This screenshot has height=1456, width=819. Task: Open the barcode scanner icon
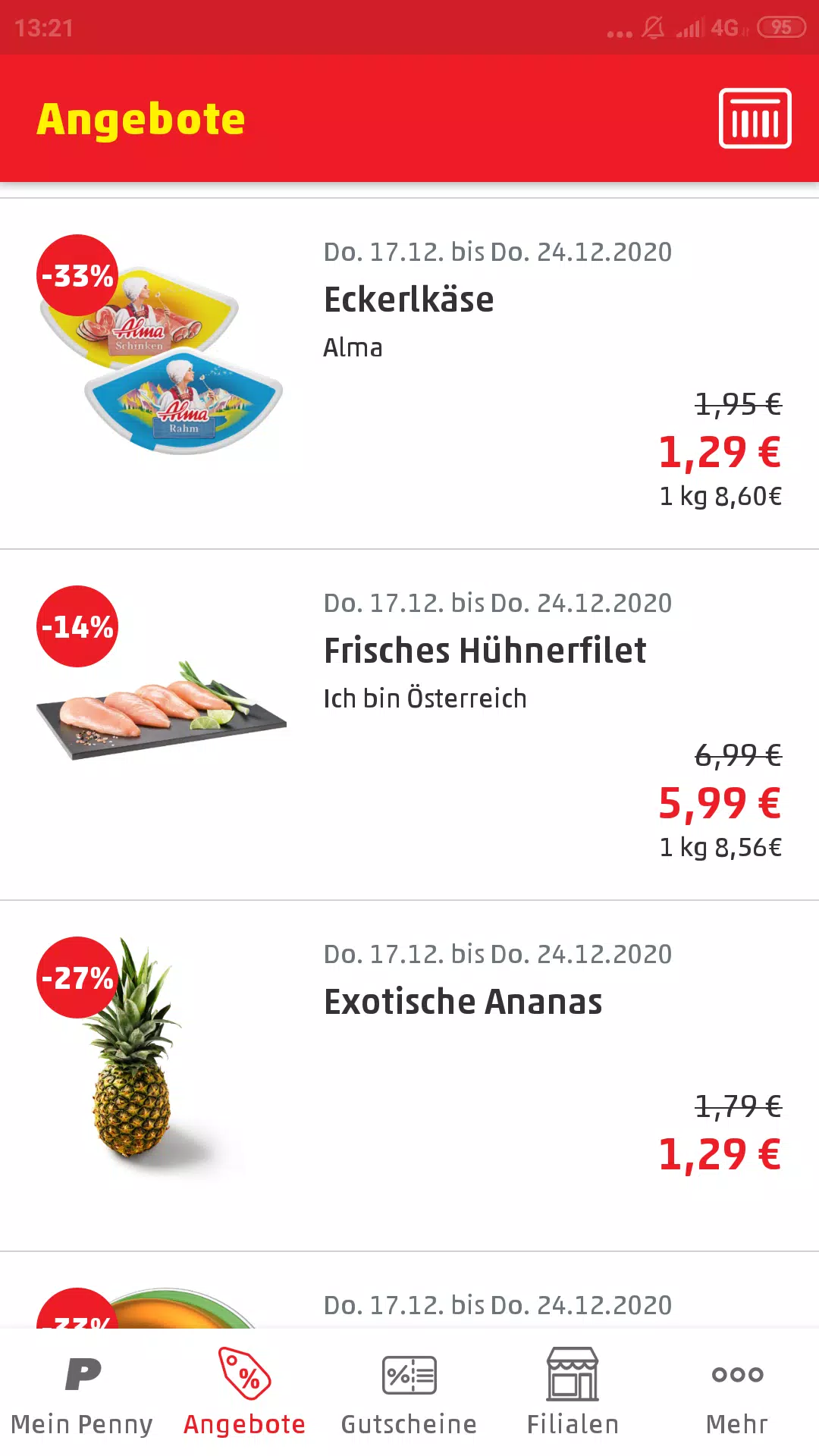tap(755, 118)
